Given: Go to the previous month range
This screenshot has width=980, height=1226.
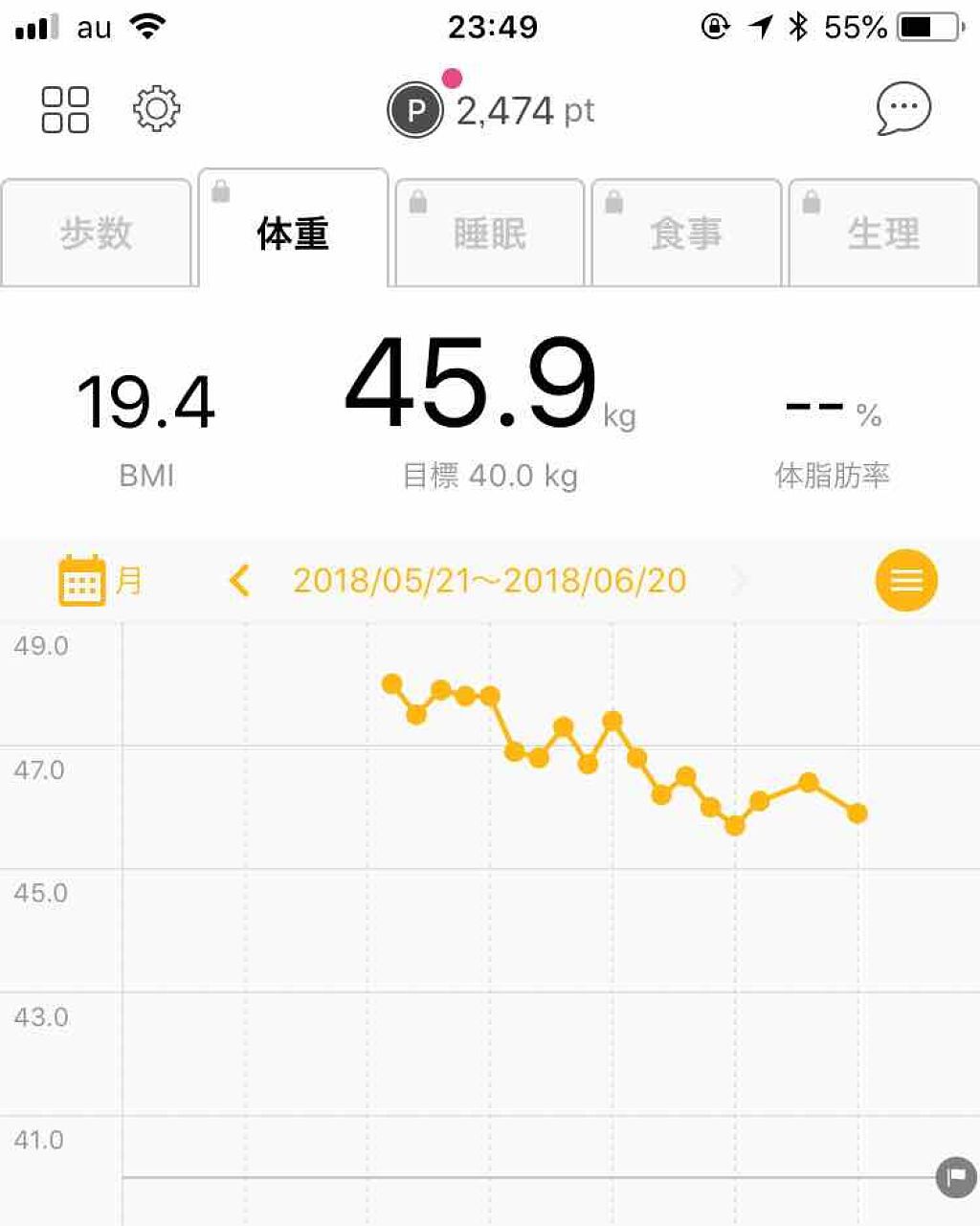Looking at the screenshot, I should pyautogui.click(x=239, y=580).
